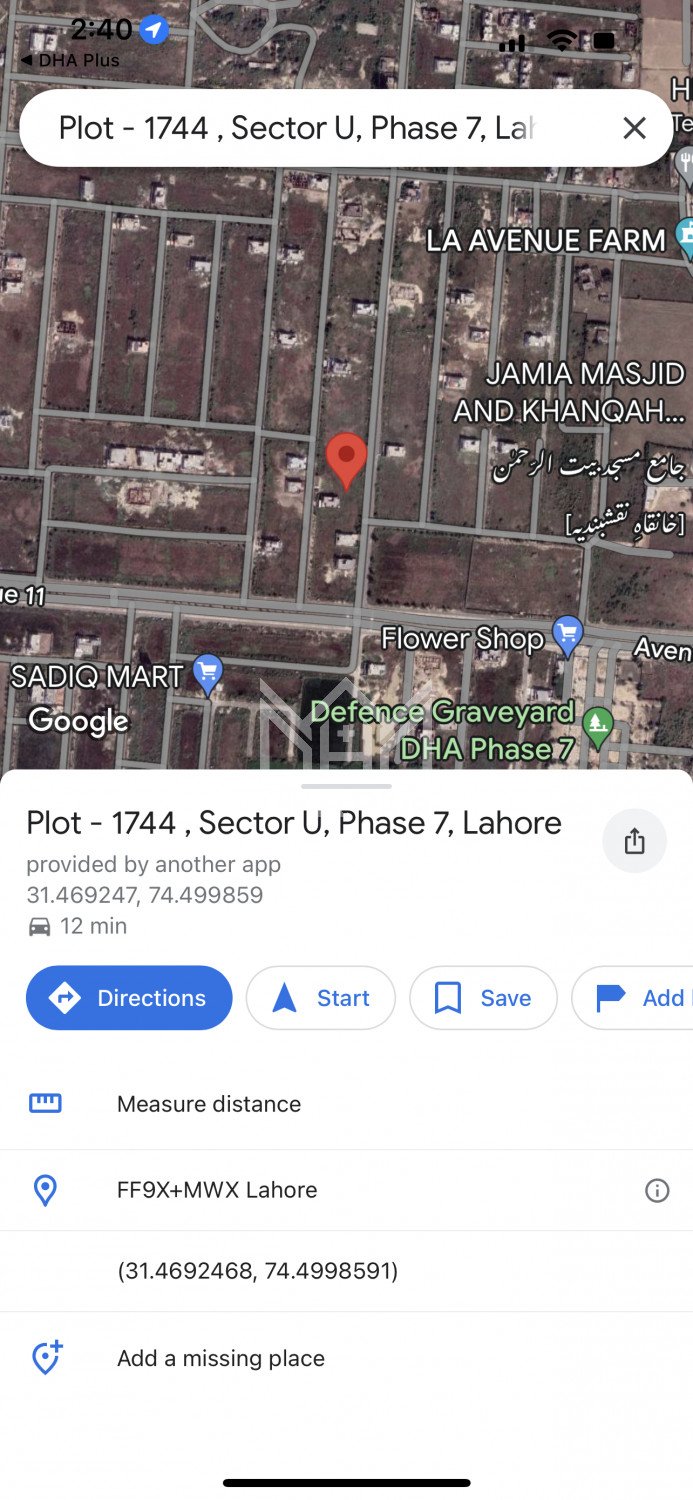Select Defence Graveyard DHA Phase 7 marker
Image resolution: width=693 pixels, height=1500 pixels.
(x=598, y=727)
